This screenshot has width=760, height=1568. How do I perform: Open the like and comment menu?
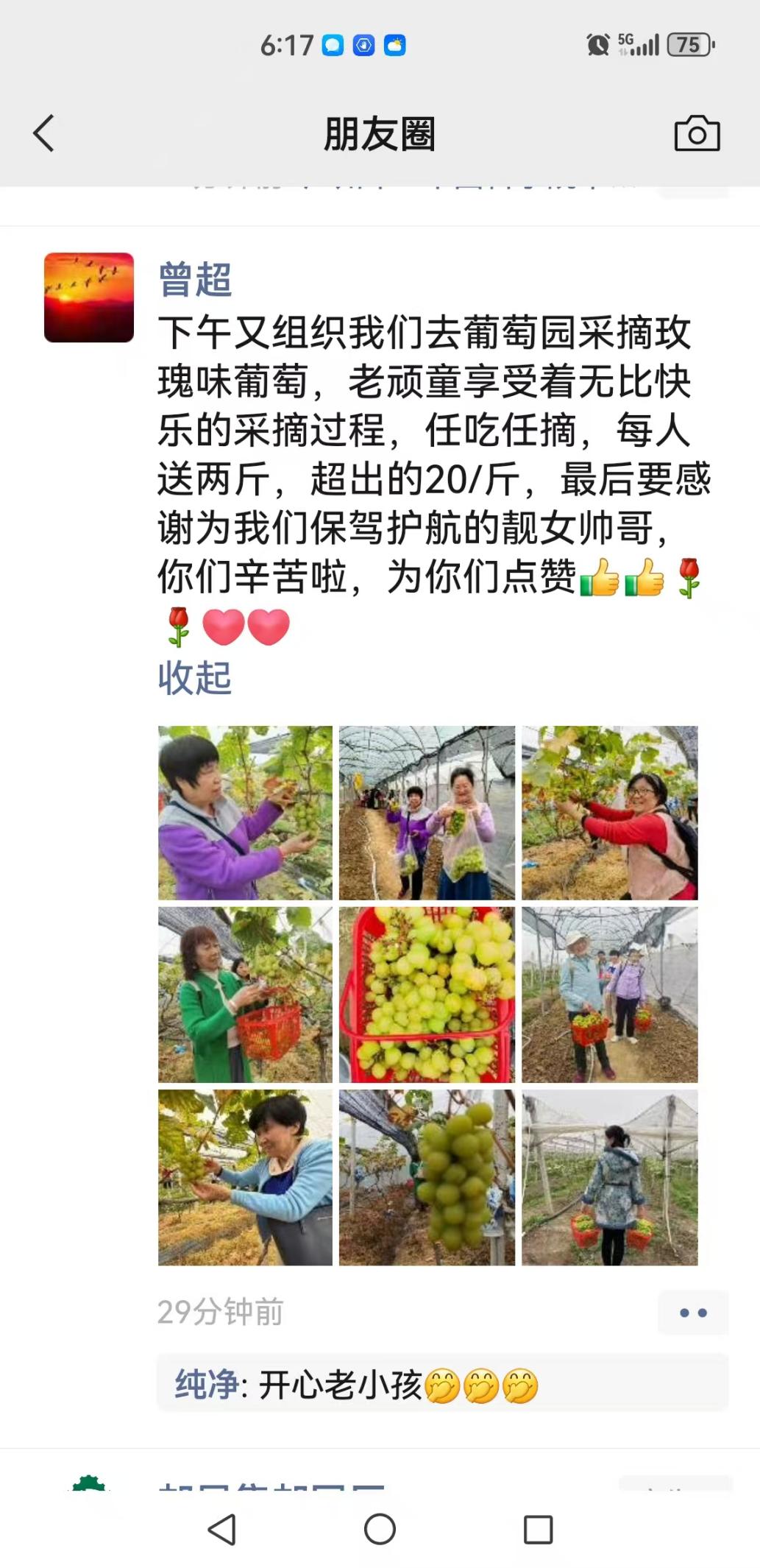pyautogui.click(x=693, y=1313)
